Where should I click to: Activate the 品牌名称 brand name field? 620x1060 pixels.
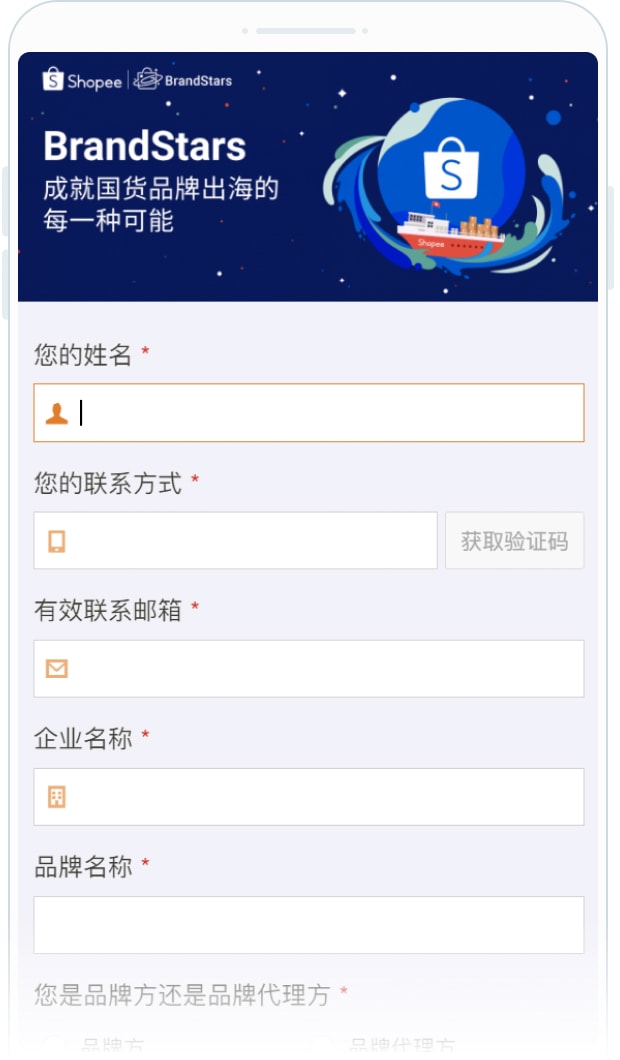pyautogui.click(x=309, y=925)
